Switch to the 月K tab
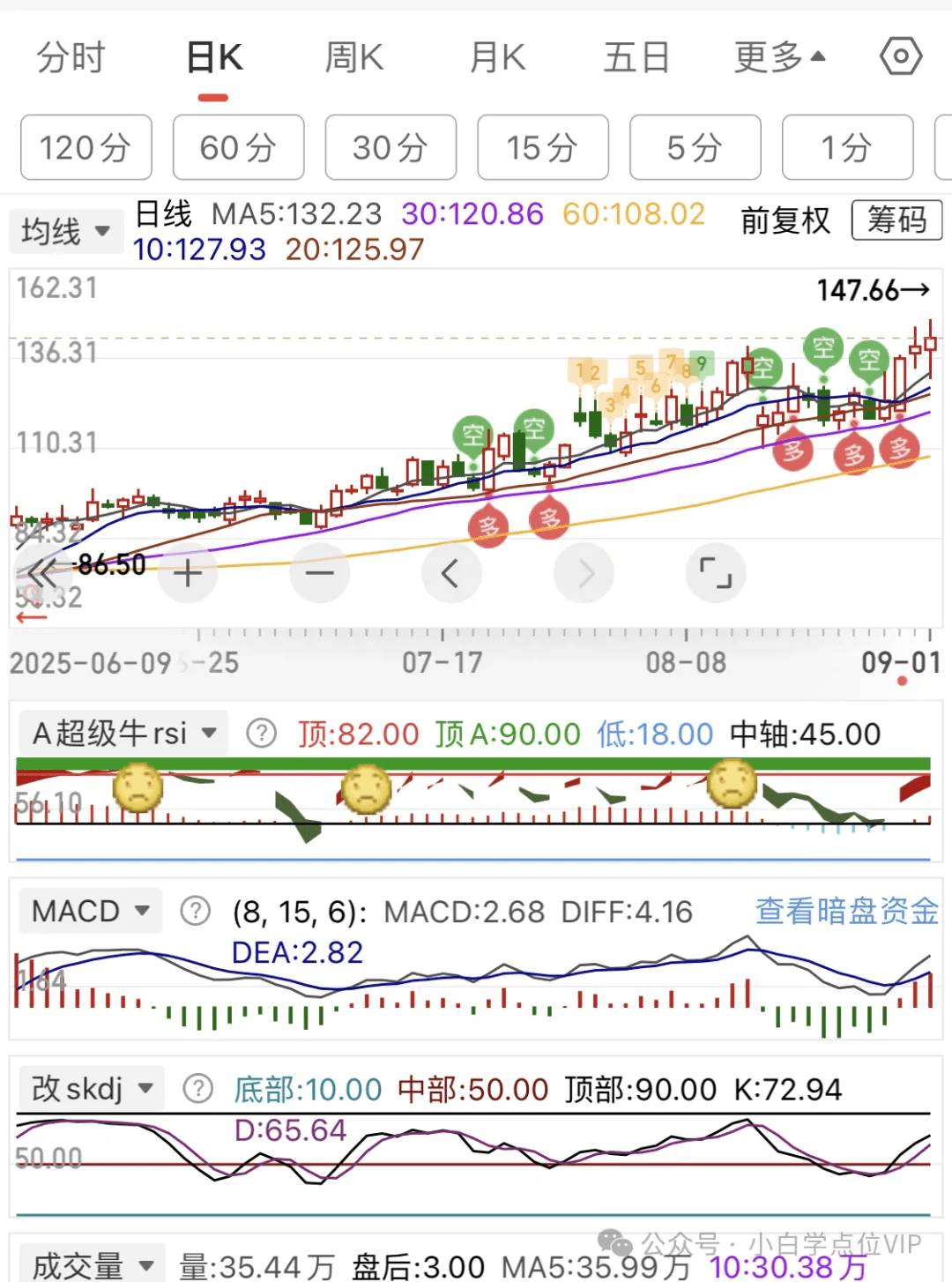 point(497,58)
